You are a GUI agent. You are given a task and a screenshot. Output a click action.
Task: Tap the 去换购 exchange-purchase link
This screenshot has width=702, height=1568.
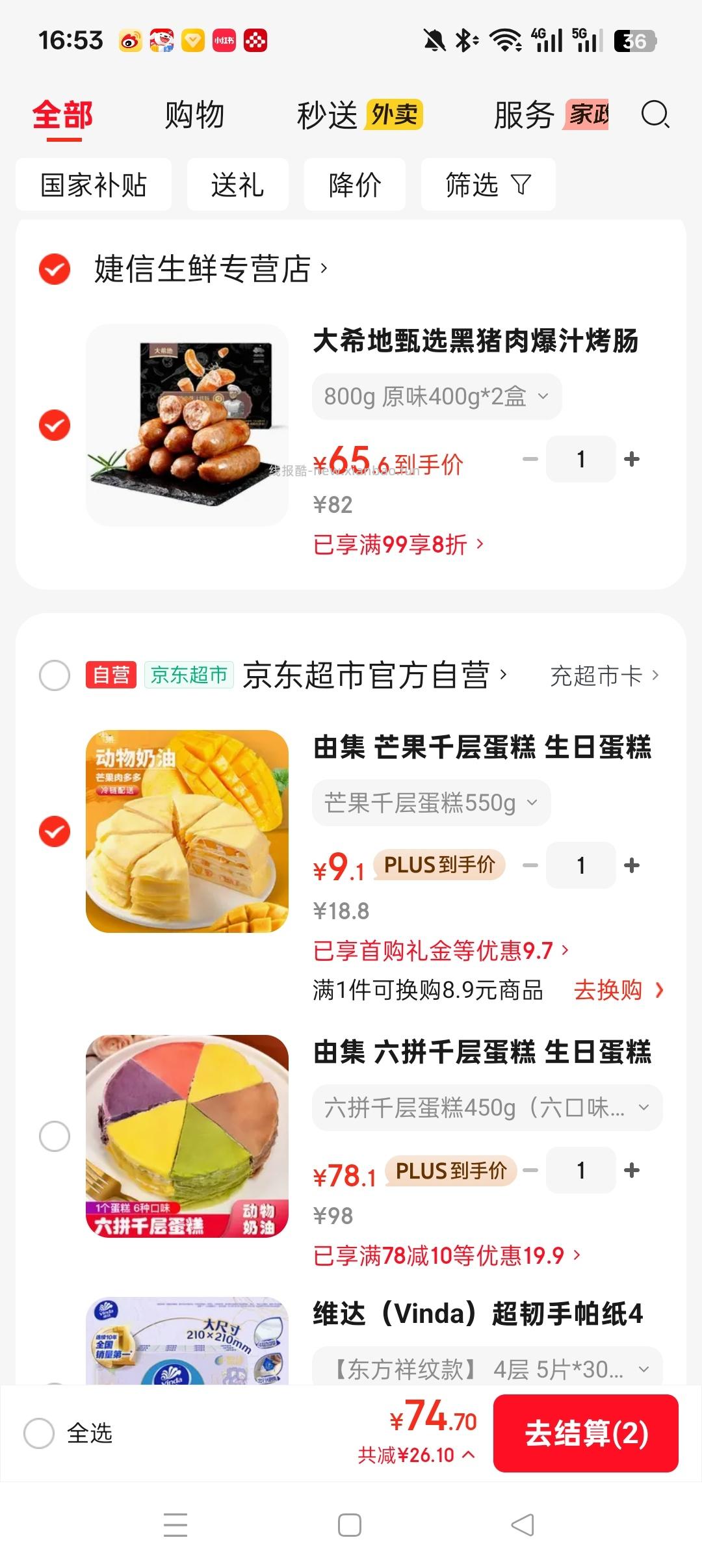click(610, 989)
